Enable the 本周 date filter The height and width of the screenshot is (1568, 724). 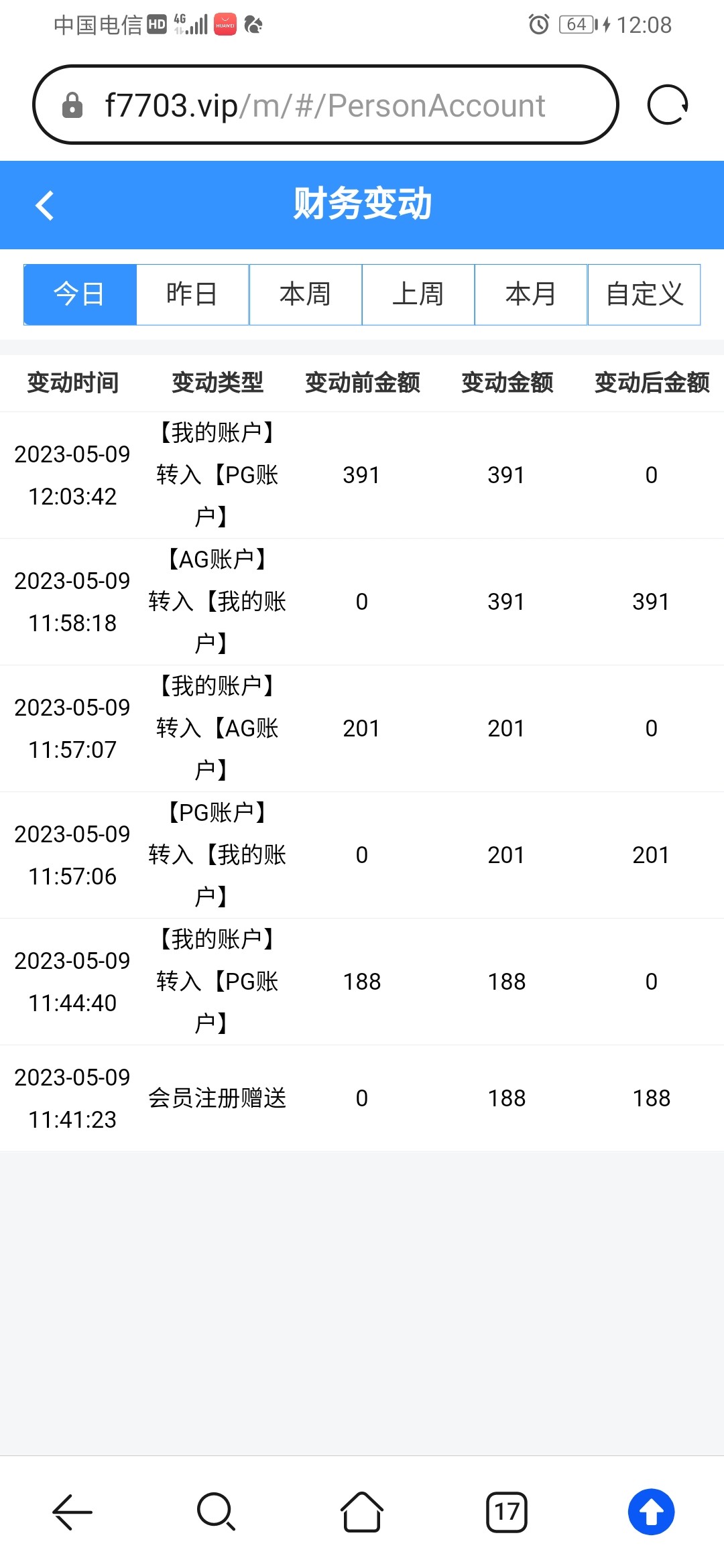[305, 294]
